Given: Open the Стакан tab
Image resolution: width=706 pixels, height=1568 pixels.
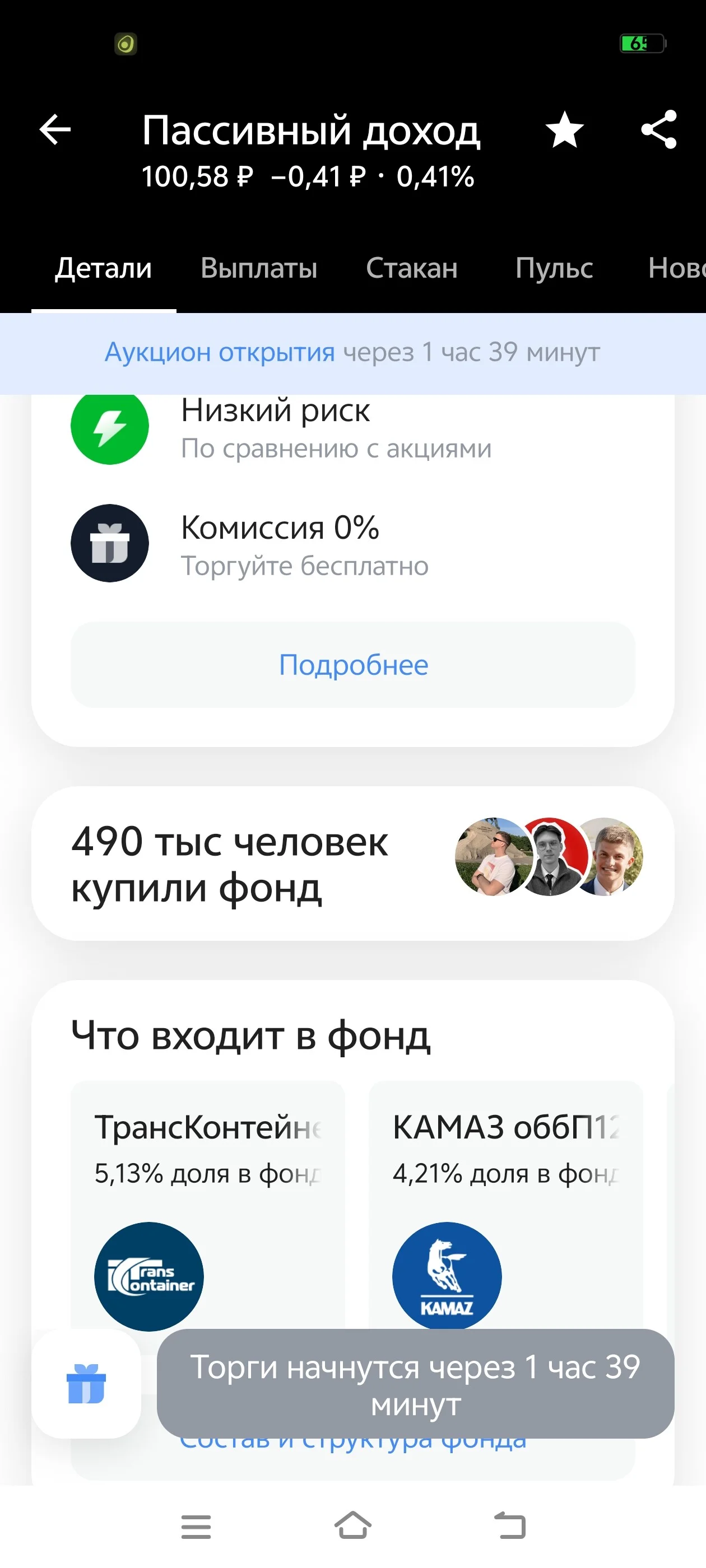Looking at the screenshot, I should point(412,268).
